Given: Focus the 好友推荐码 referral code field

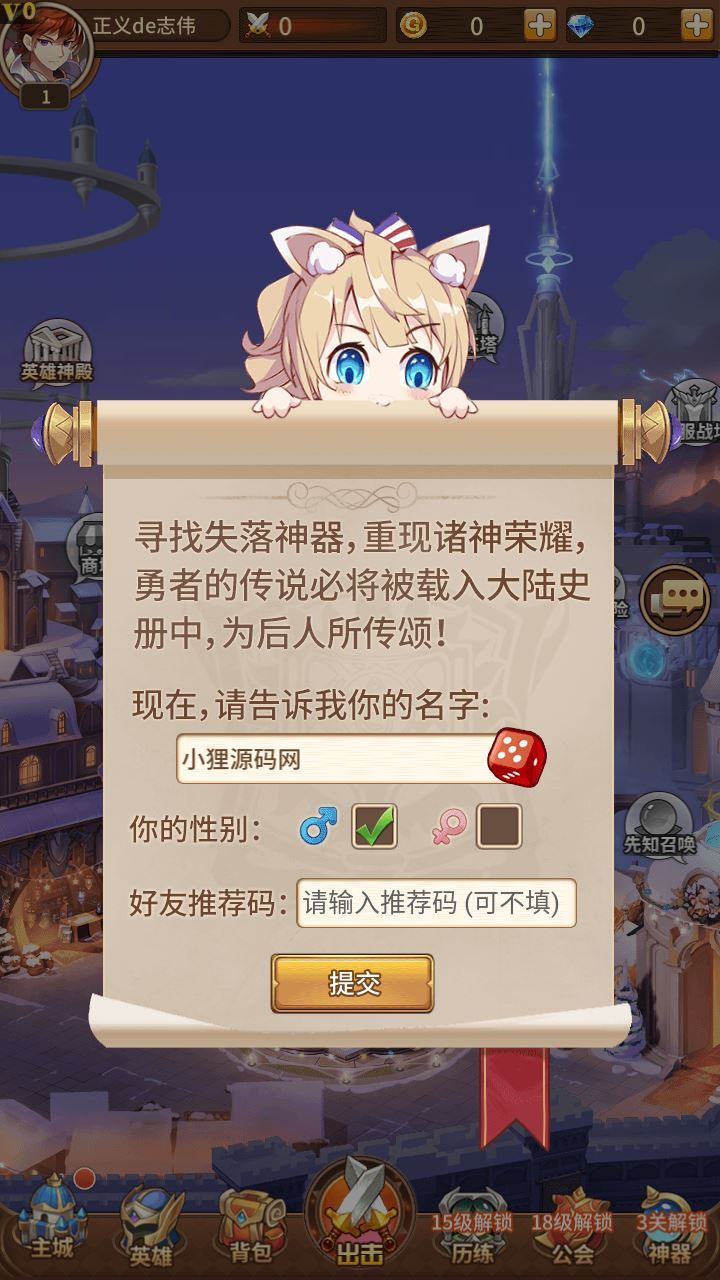Looking at the screenshot, I should click(436, 903).
